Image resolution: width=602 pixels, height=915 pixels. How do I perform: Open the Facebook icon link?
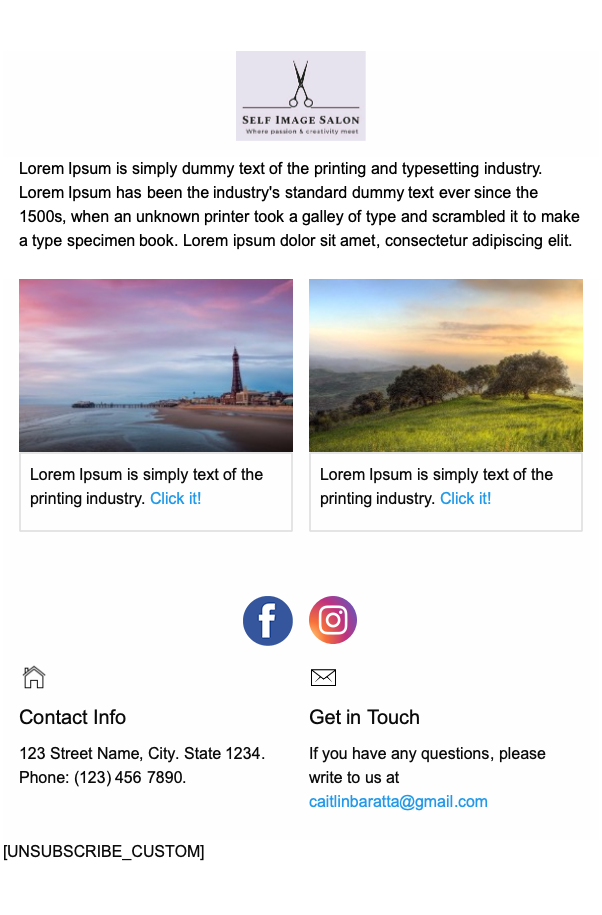267,621
